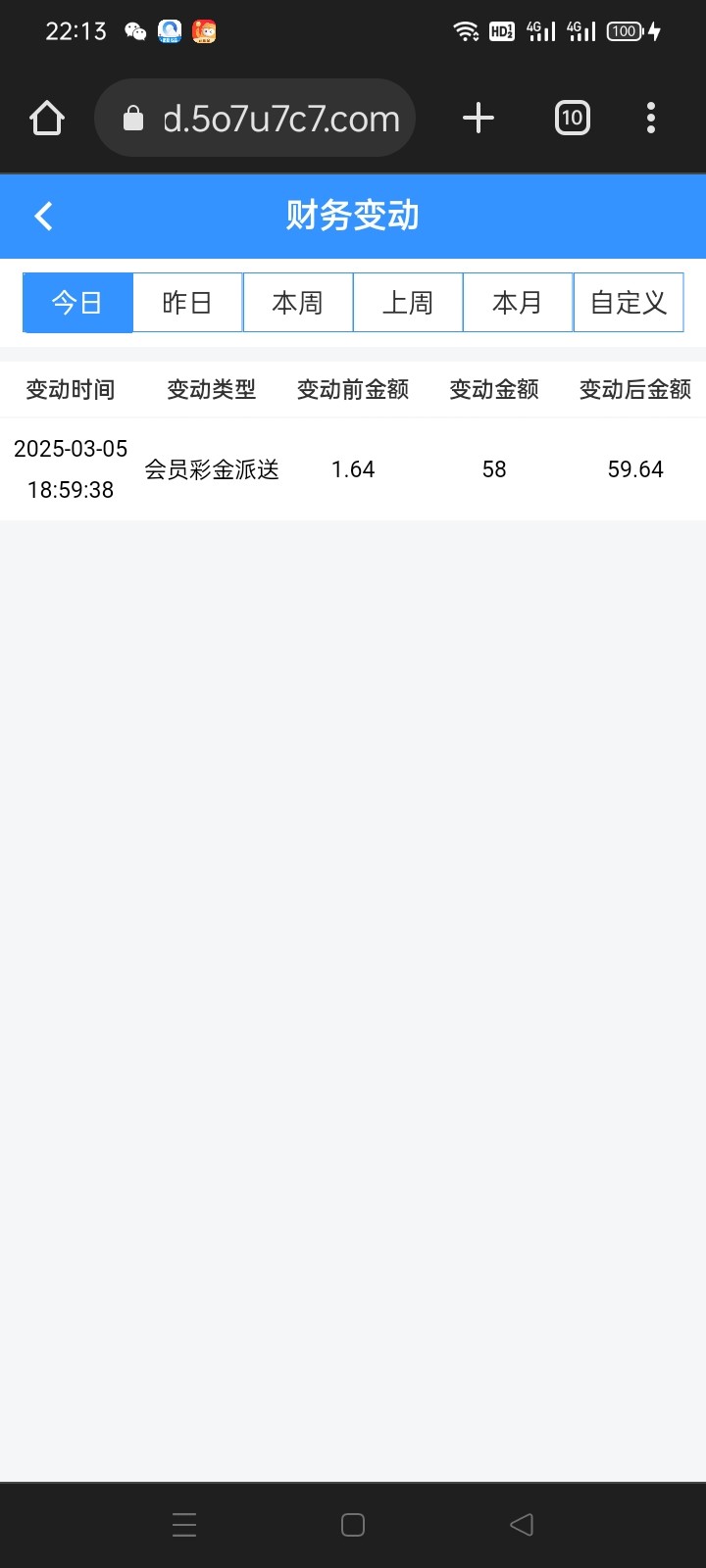Tap the URL address bar
Screen dimensions: 706x1568
pos(255,119)
